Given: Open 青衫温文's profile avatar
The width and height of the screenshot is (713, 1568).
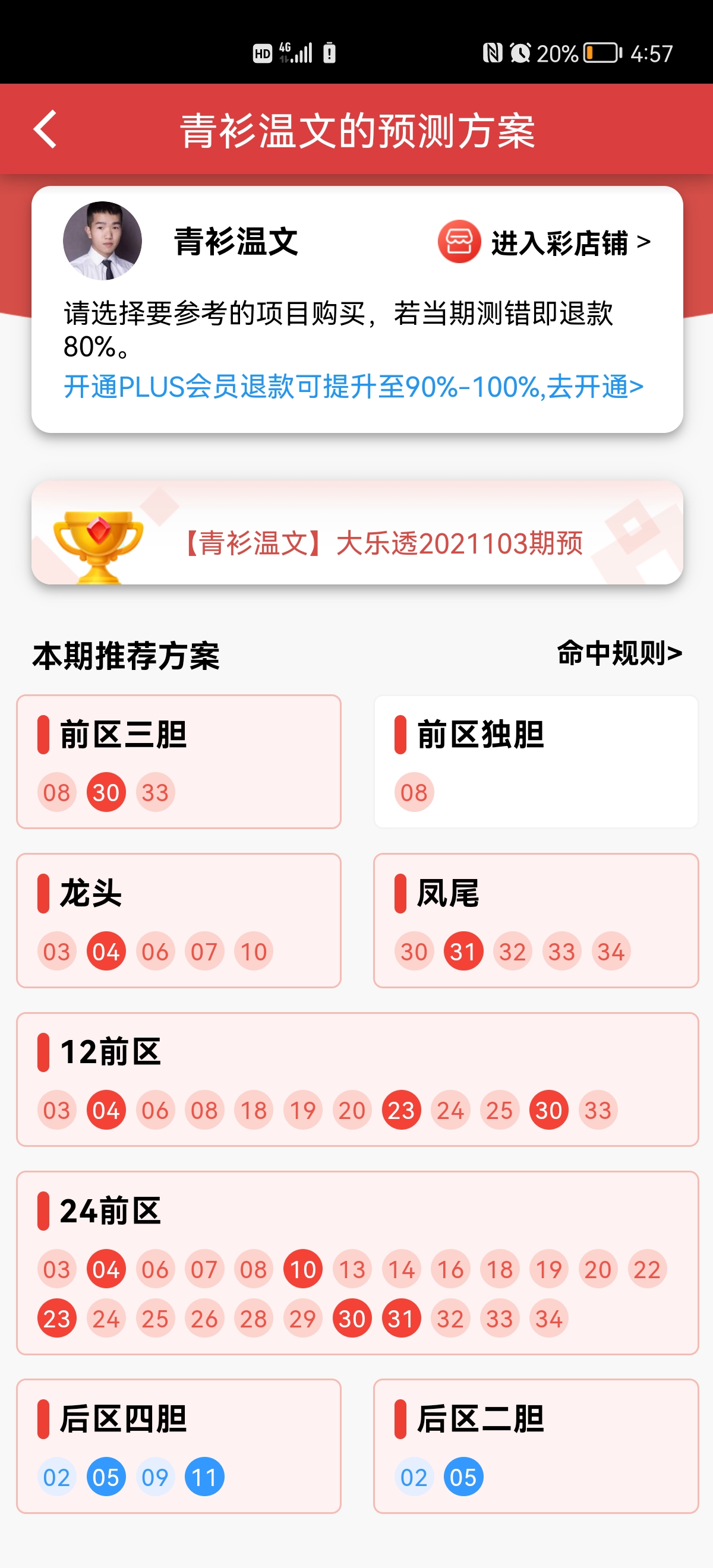Looking at the screenshot, I should coord(102,241).
